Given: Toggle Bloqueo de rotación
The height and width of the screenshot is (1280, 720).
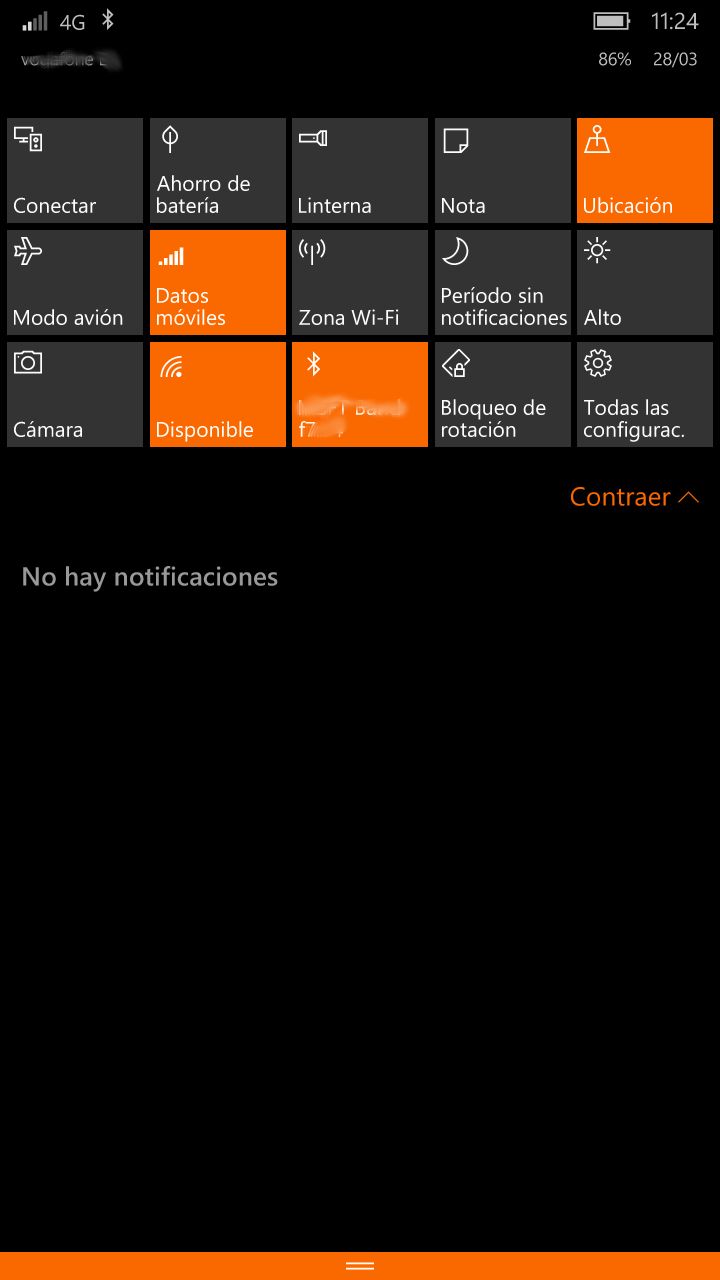Looking at the screenshot, I should click(503, 394).
